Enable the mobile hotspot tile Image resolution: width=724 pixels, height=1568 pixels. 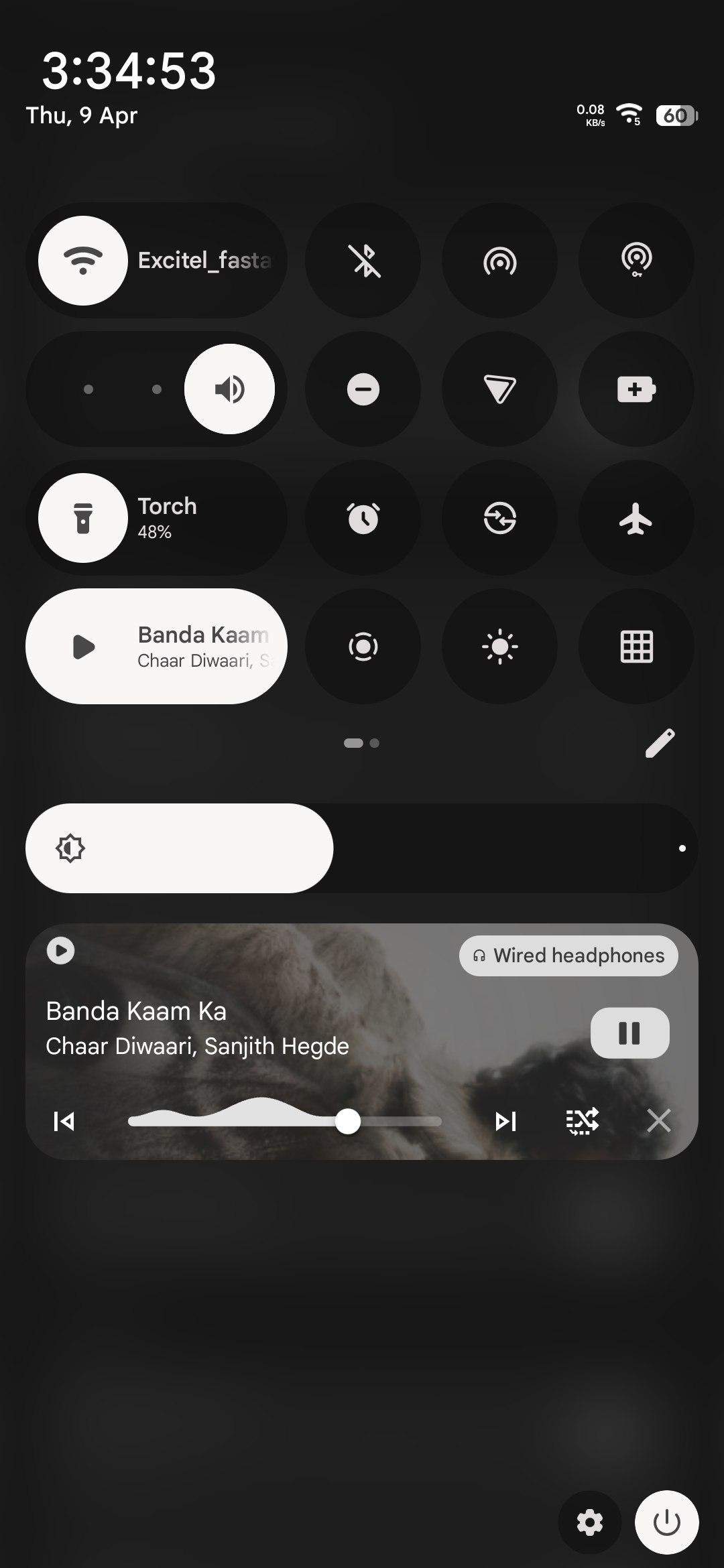[499, 260]
